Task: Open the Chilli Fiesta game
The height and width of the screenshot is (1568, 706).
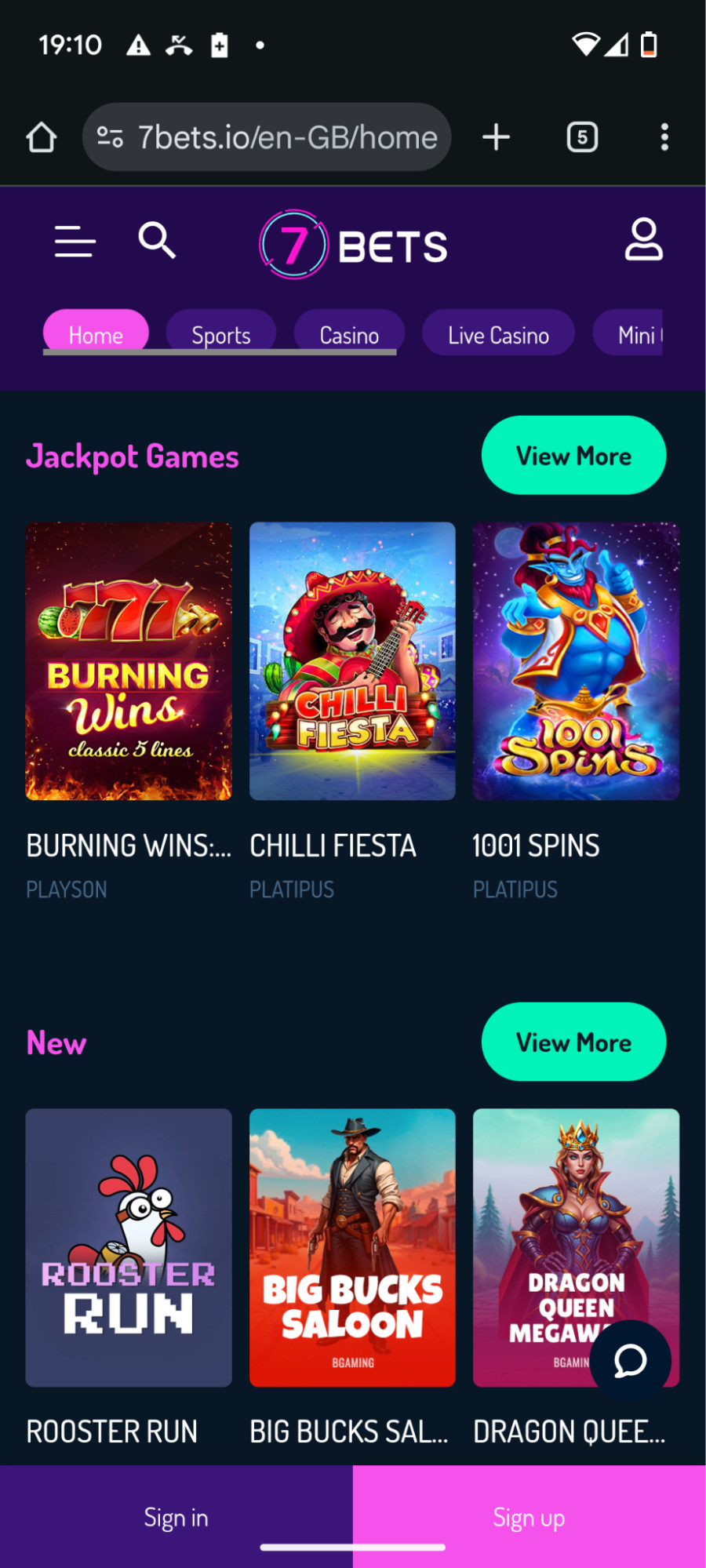Action: 352,661
